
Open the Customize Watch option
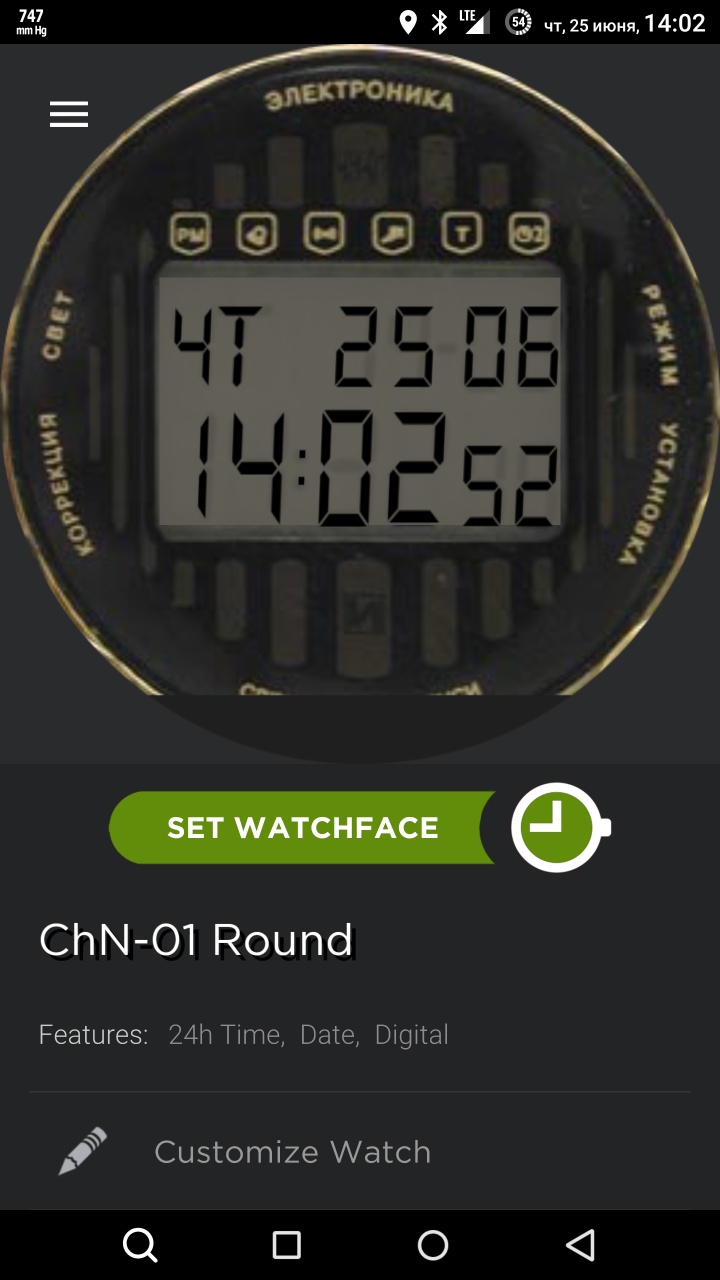[x=292, y=1152]
